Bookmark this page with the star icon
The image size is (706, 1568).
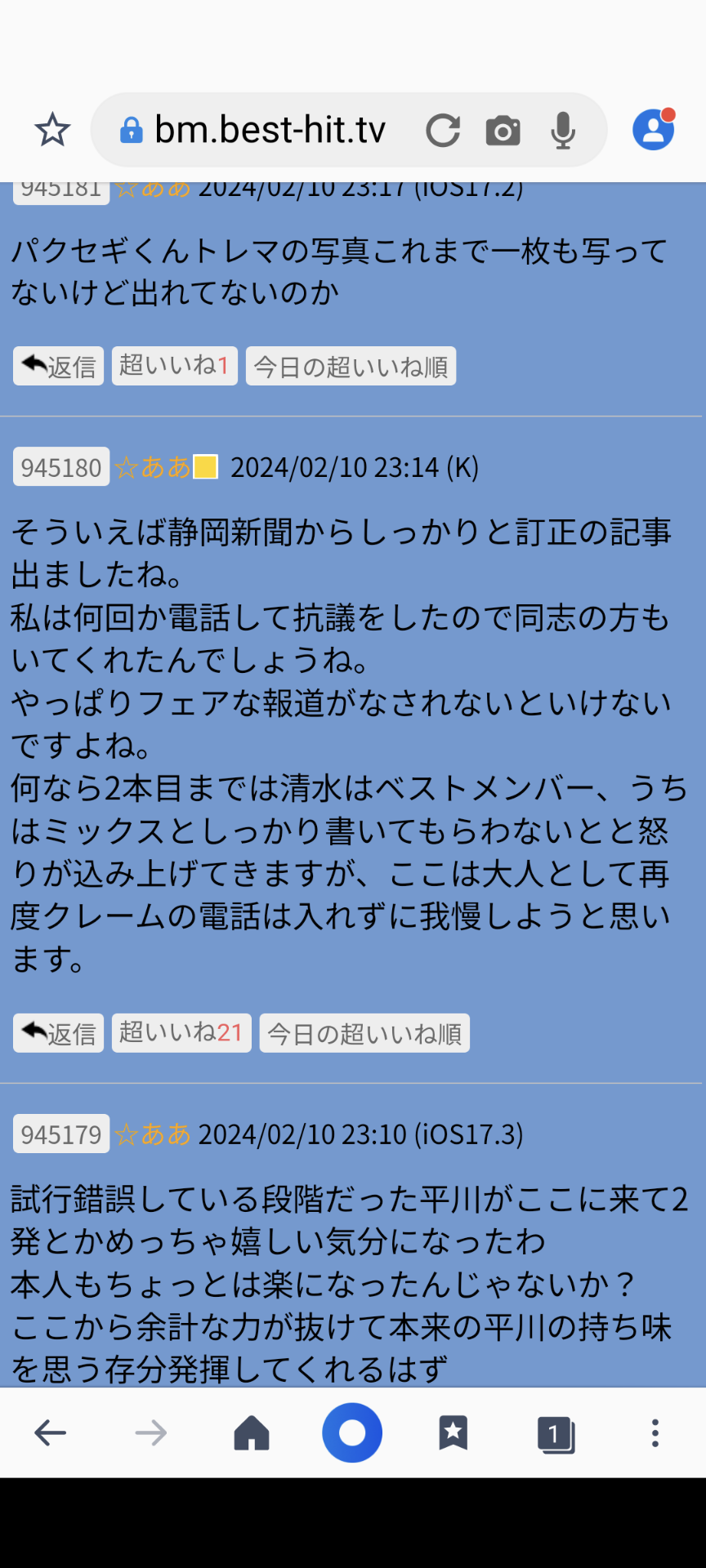pos(52,130)
